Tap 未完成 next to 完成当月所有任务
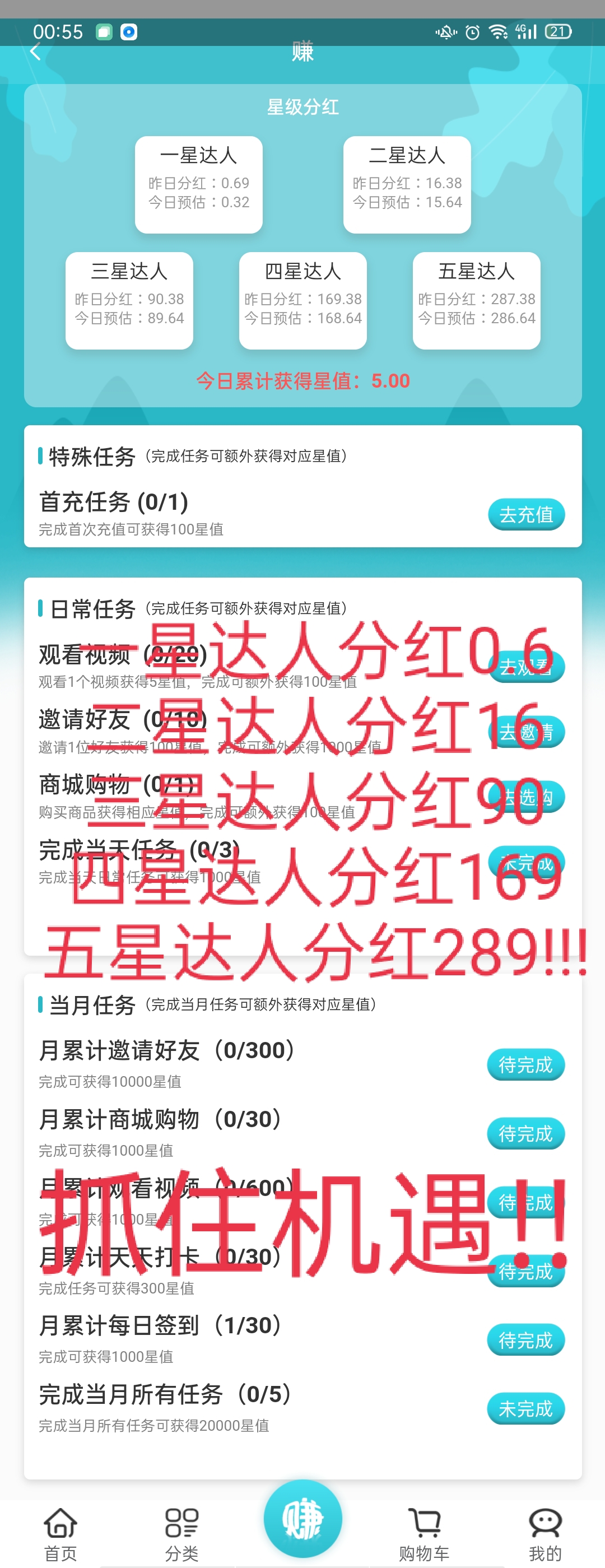 click(x=525, y=1409)
